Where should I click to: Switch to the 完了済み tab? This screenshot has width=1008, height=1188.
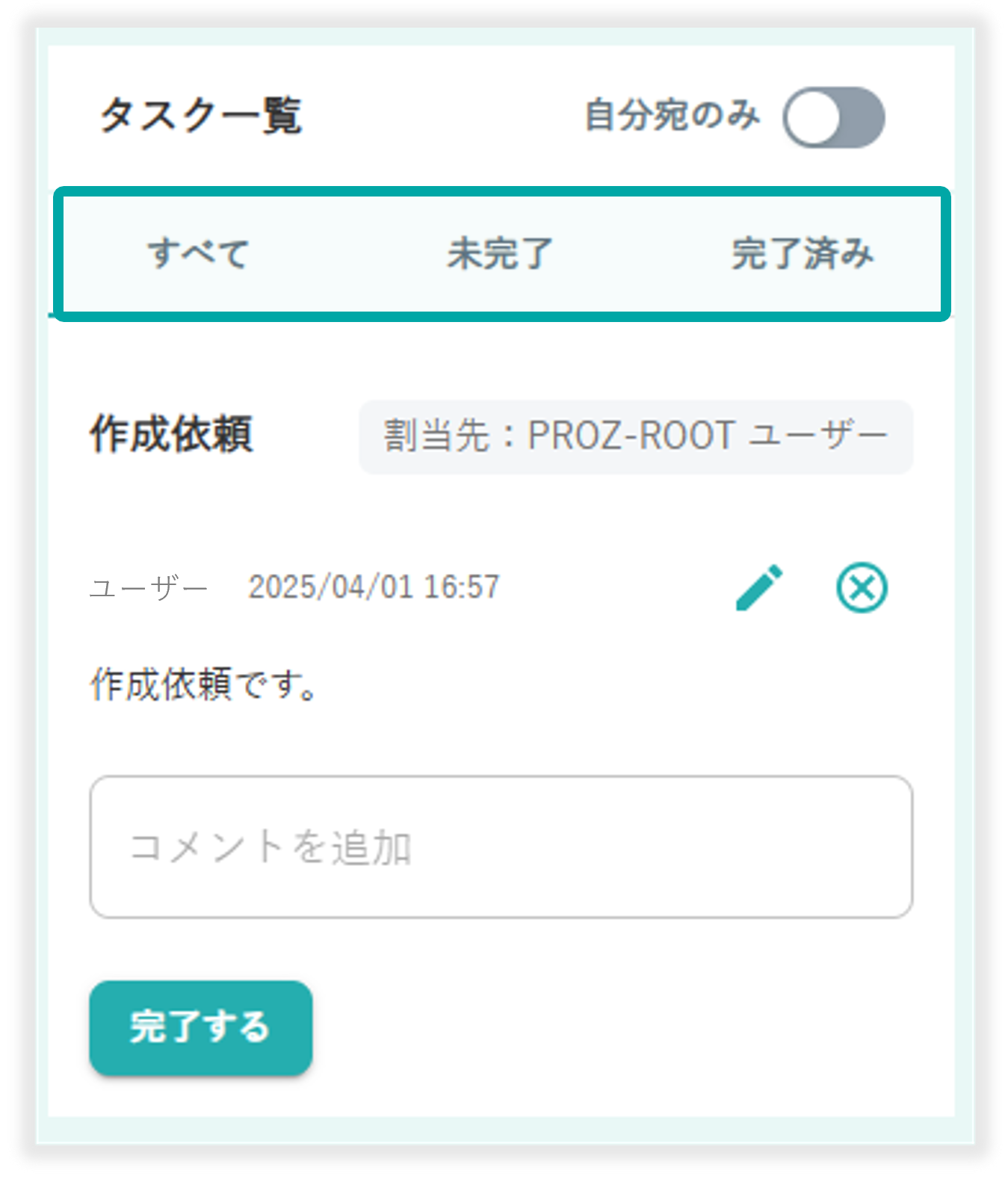click(x=802, y=253)
